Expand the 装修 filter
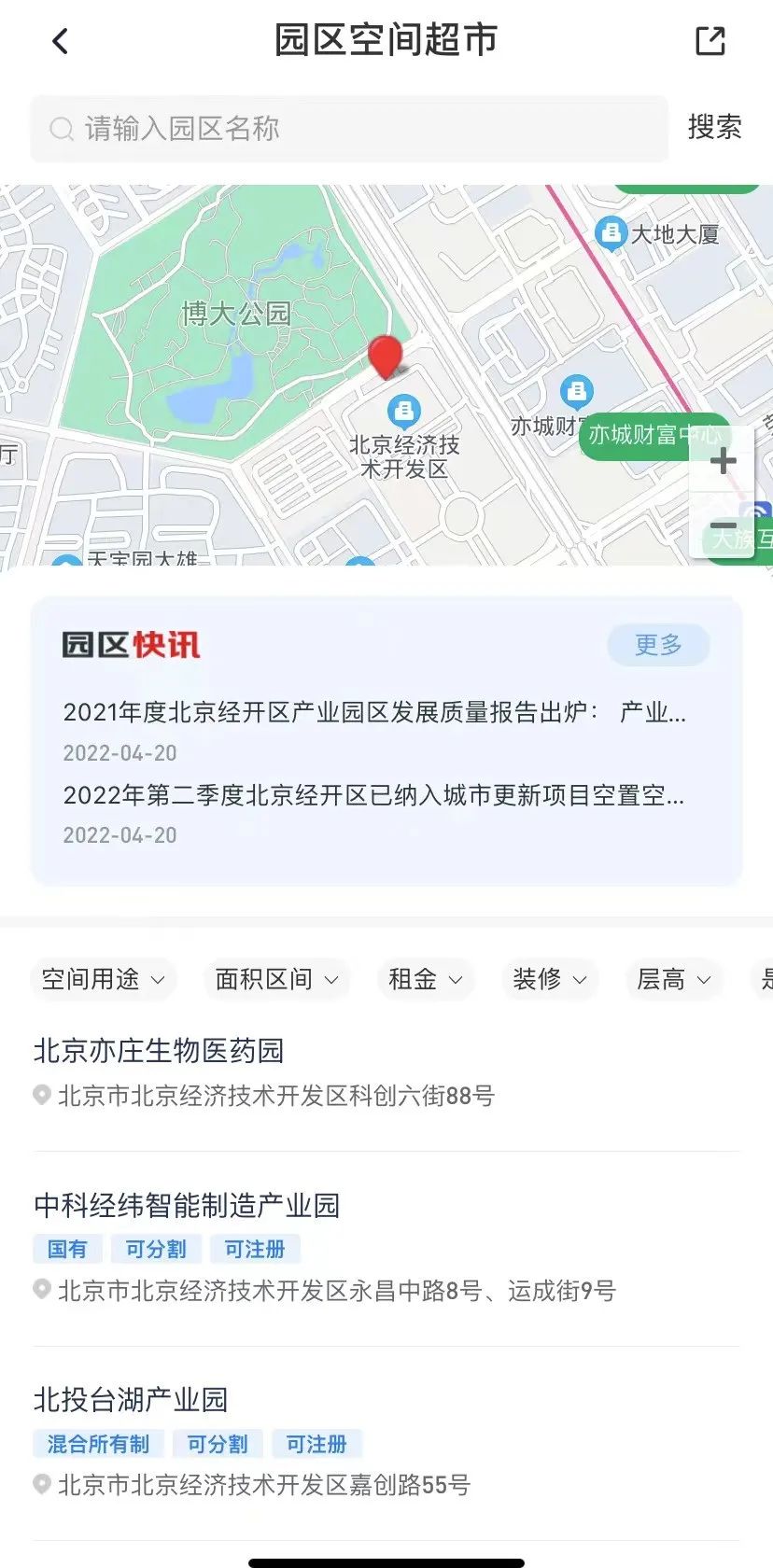This screenshot has height=1568, width=773. pyautogui.click(x=549, y=979)
